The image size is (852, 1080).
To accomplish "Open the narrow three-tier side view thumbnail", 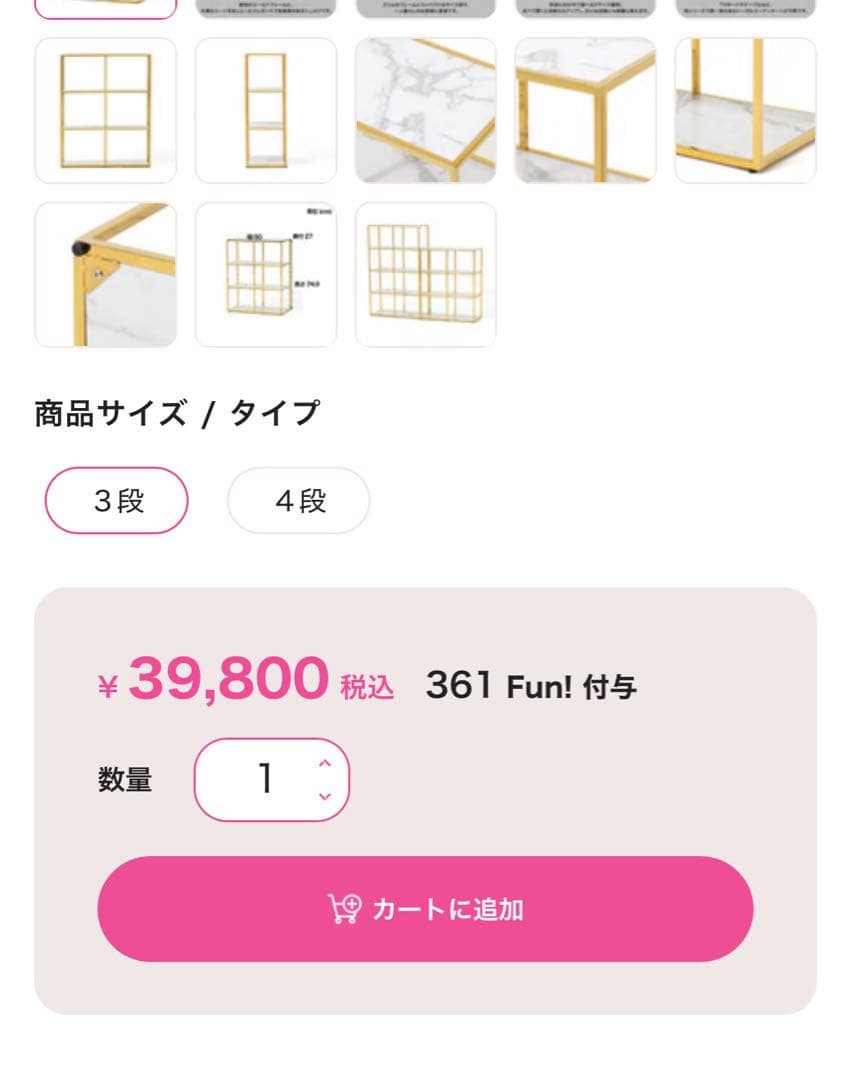I will point(265,110).
